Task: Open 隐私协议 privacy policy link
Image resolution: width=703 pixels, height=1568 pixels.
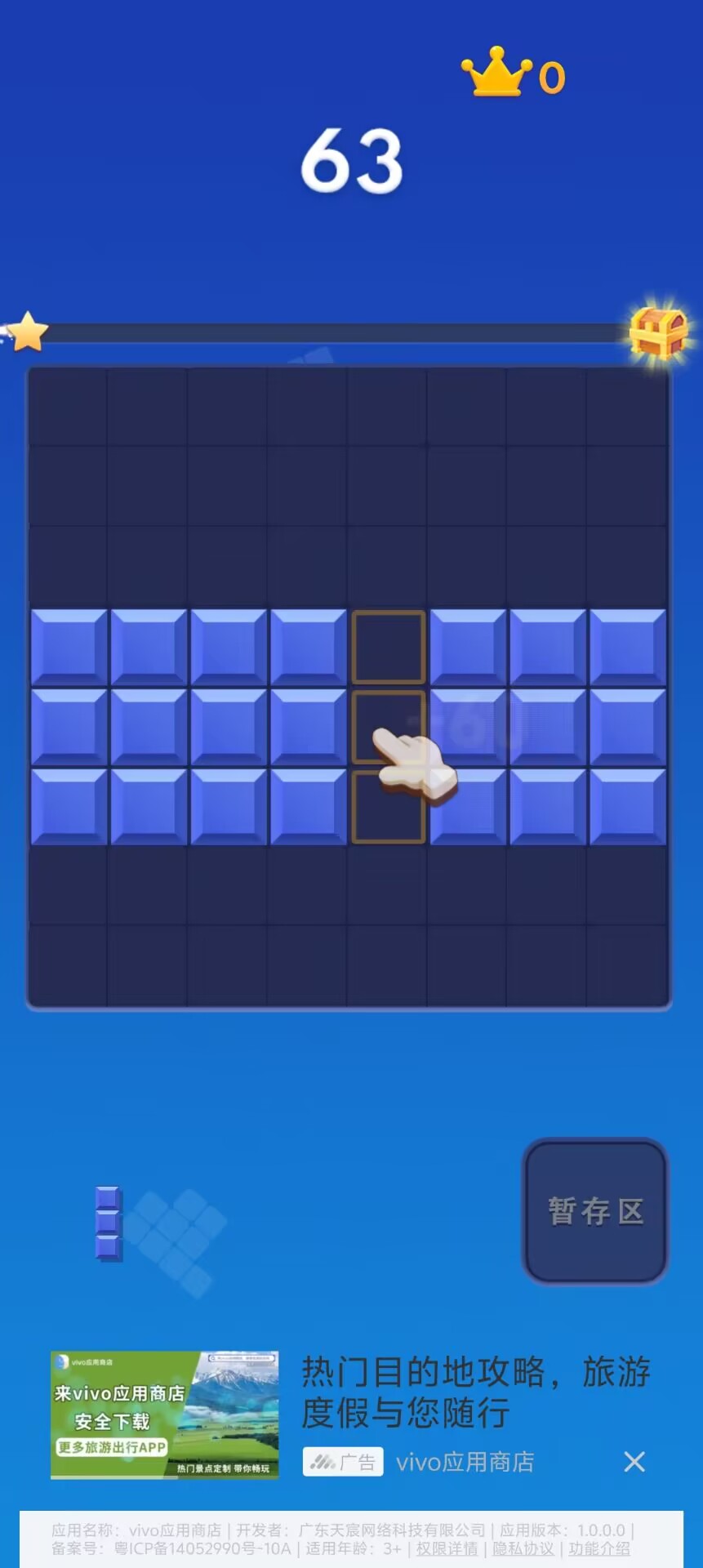Action: click(x=523, y=1548)
